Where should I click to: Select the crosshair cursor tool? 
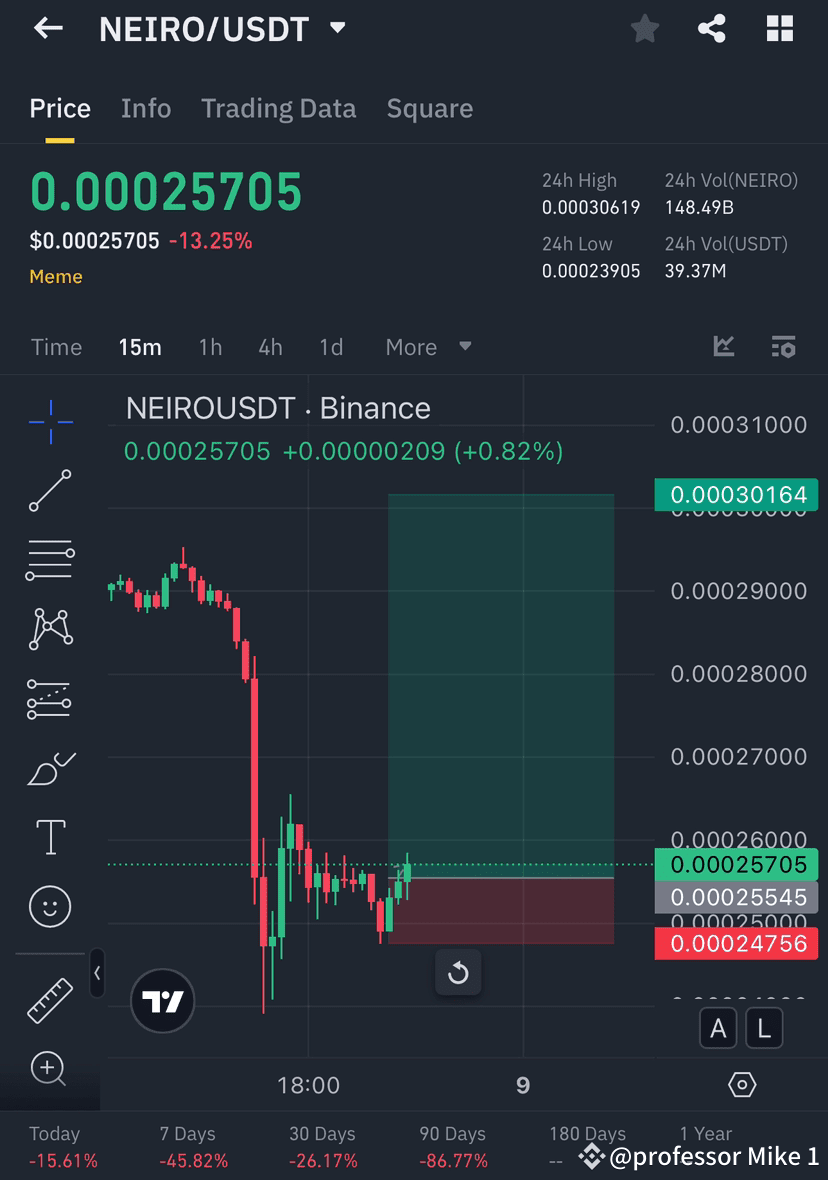pos(49,421)
